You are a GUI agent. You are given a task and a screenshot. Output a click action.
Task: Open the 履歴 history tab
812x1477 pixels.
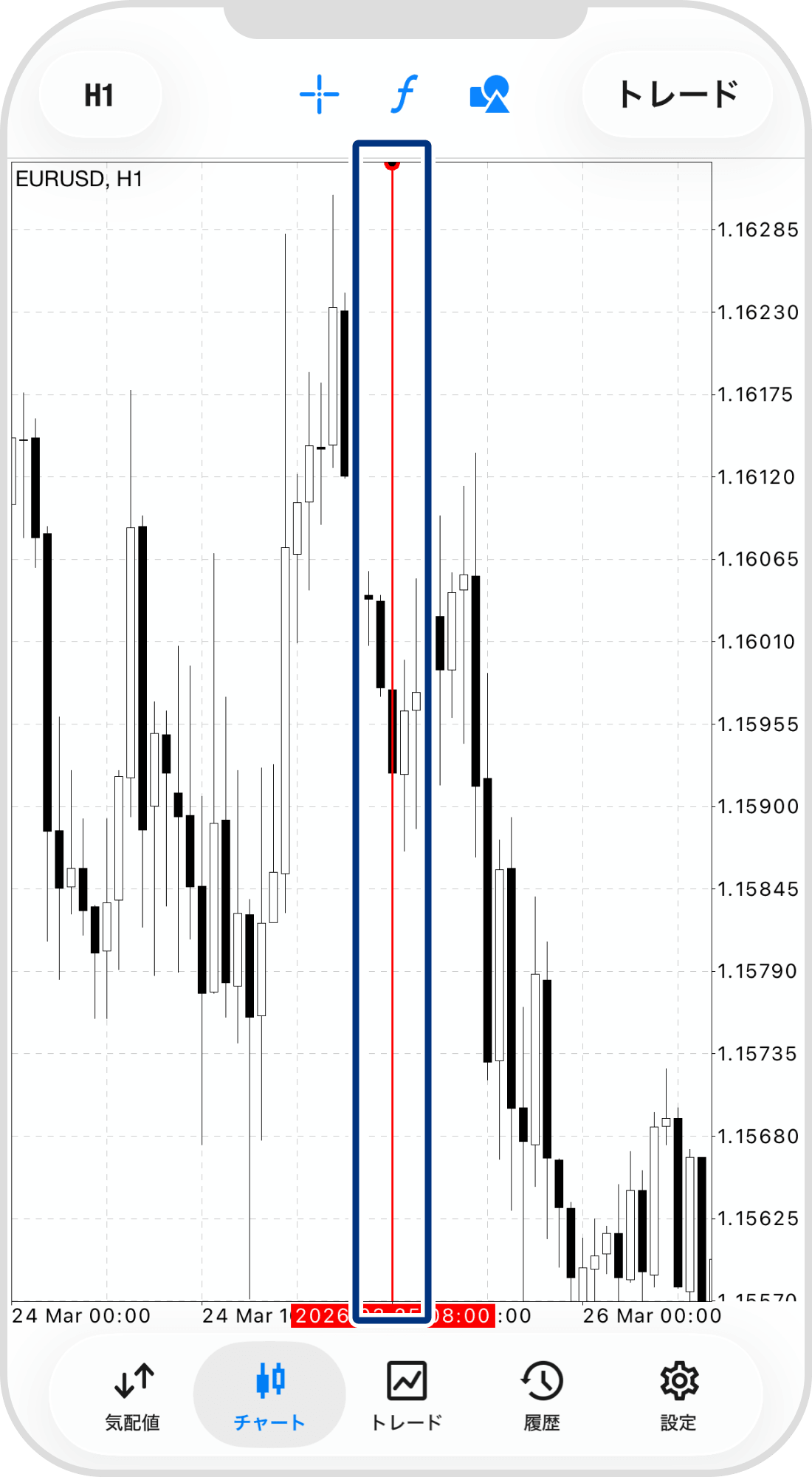(x=542, y=1396)
